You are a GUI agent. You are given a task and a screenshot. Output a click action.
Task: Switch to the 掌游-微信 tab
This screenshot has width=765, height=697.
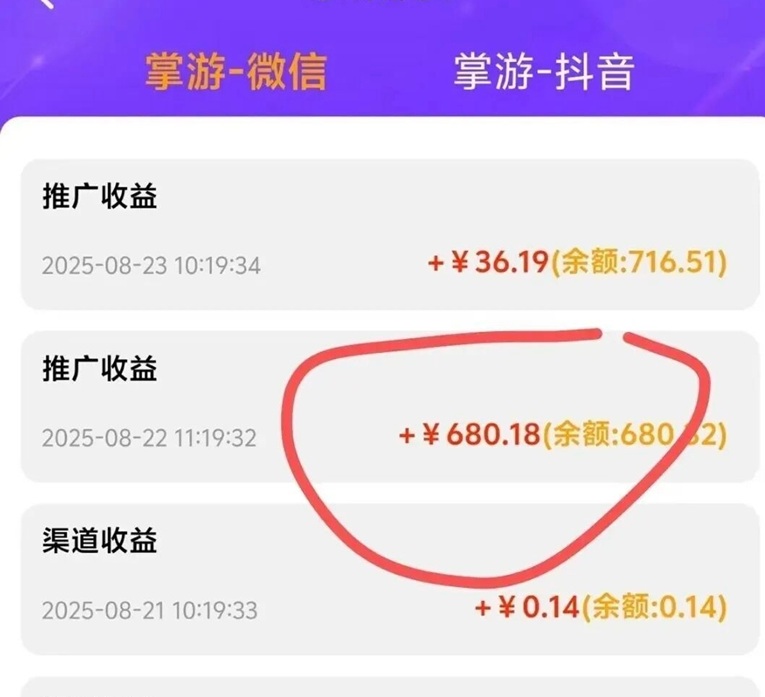click(235, 72)
